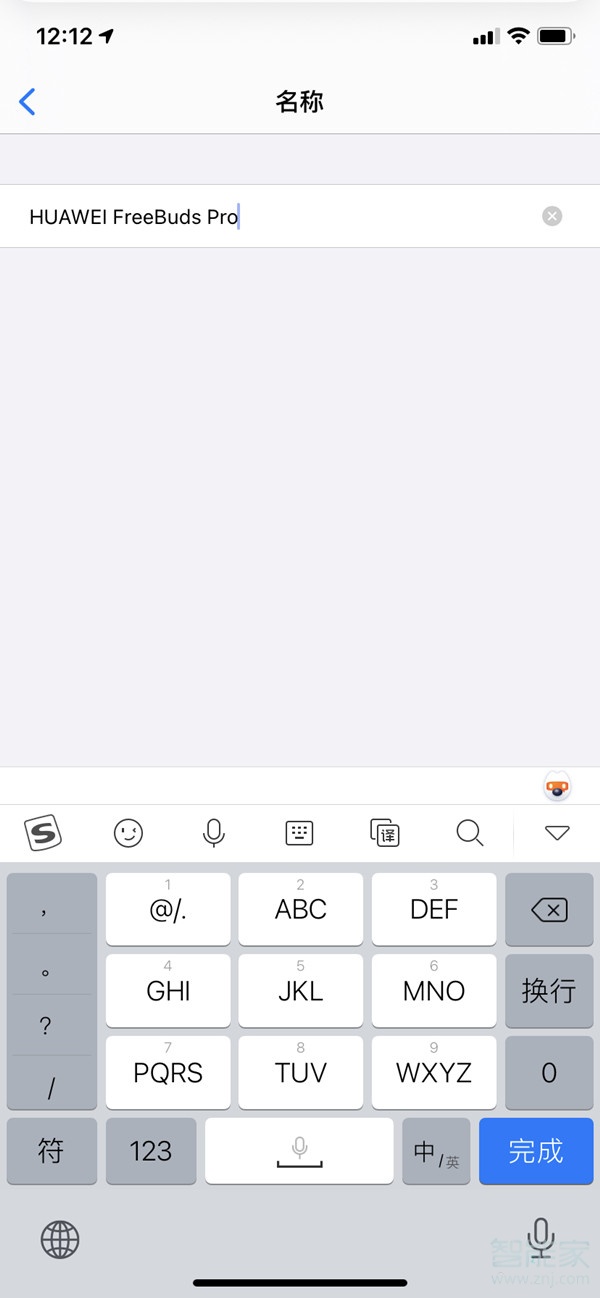
Task: Tap the ABC key
Action: [301, 909]
